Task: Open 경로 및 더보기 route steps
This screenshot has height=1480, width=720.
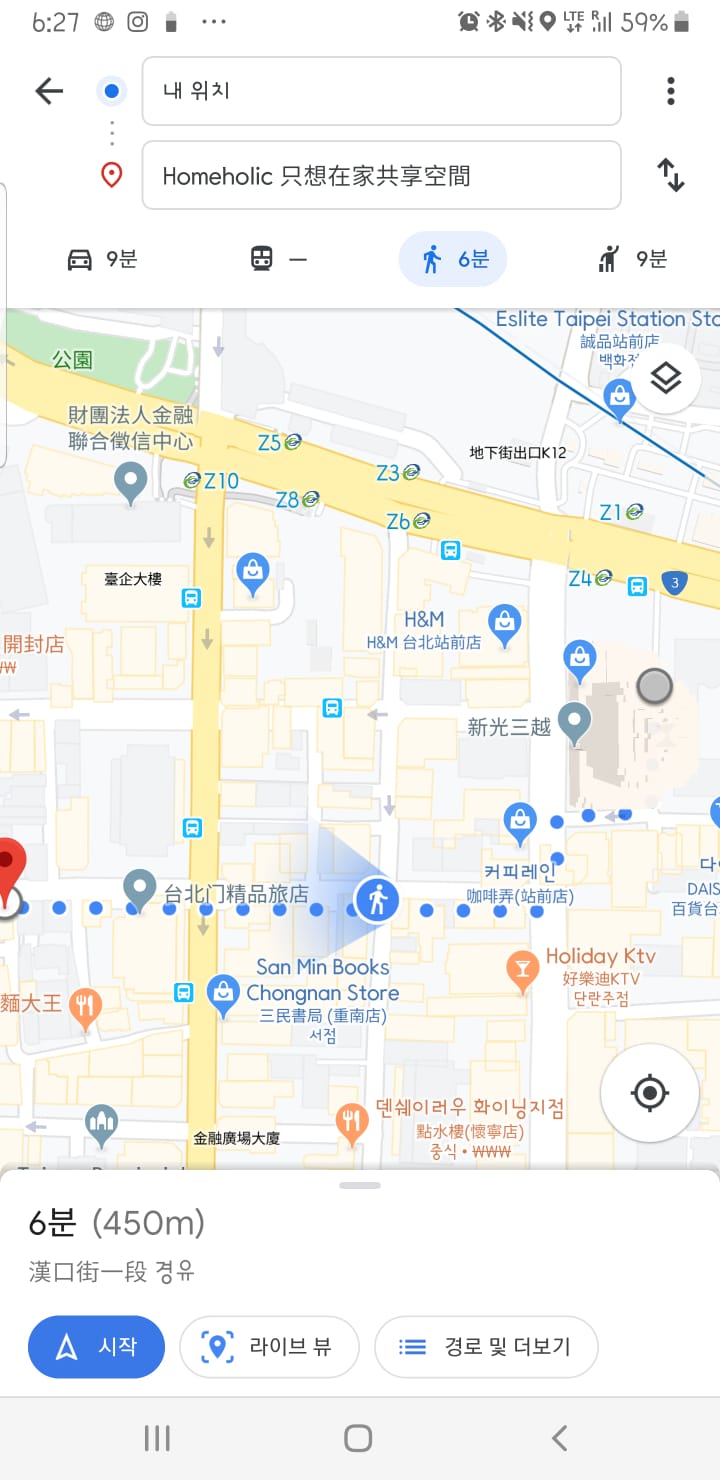Action: point(486,1346)
